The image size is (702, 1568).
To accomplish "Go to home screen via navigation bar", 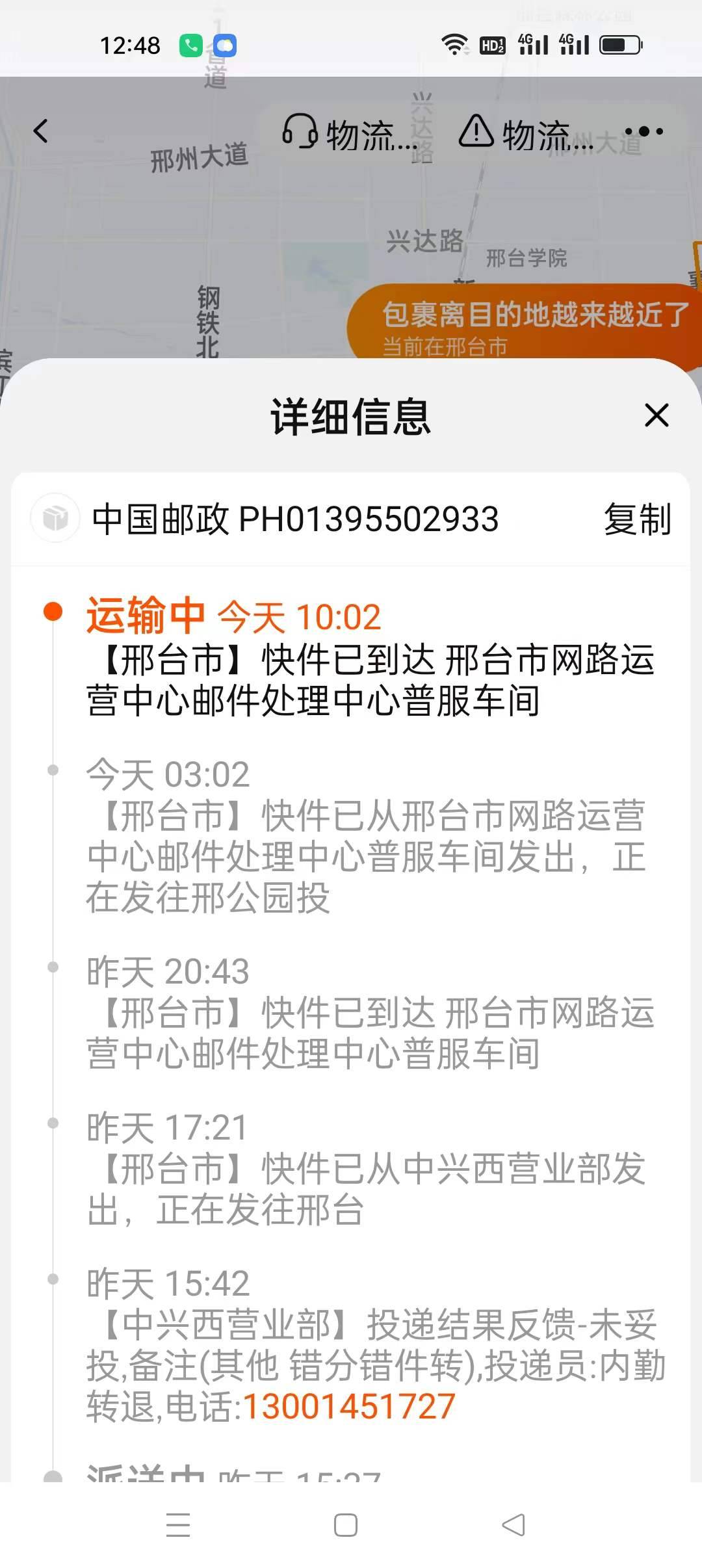I will 345,1524.
